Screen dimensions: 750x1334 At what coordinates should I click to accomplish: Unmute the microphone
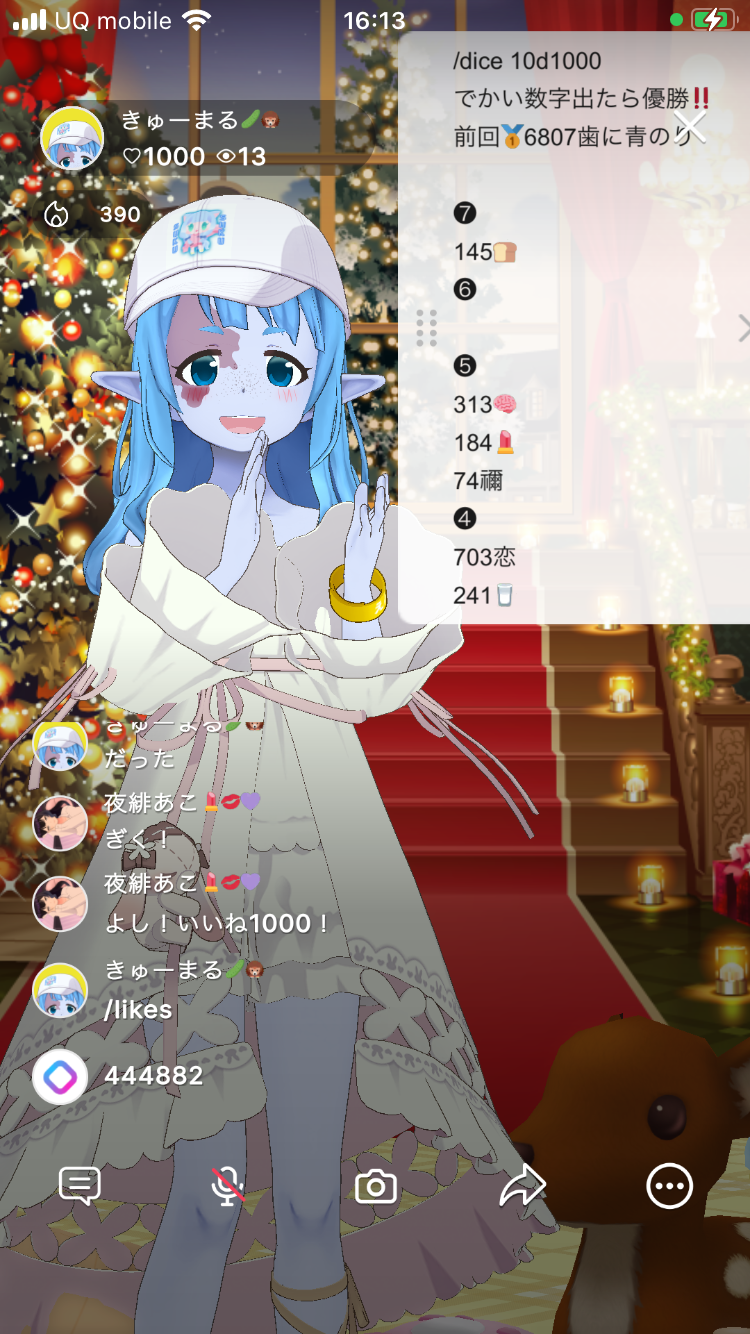228,1186
